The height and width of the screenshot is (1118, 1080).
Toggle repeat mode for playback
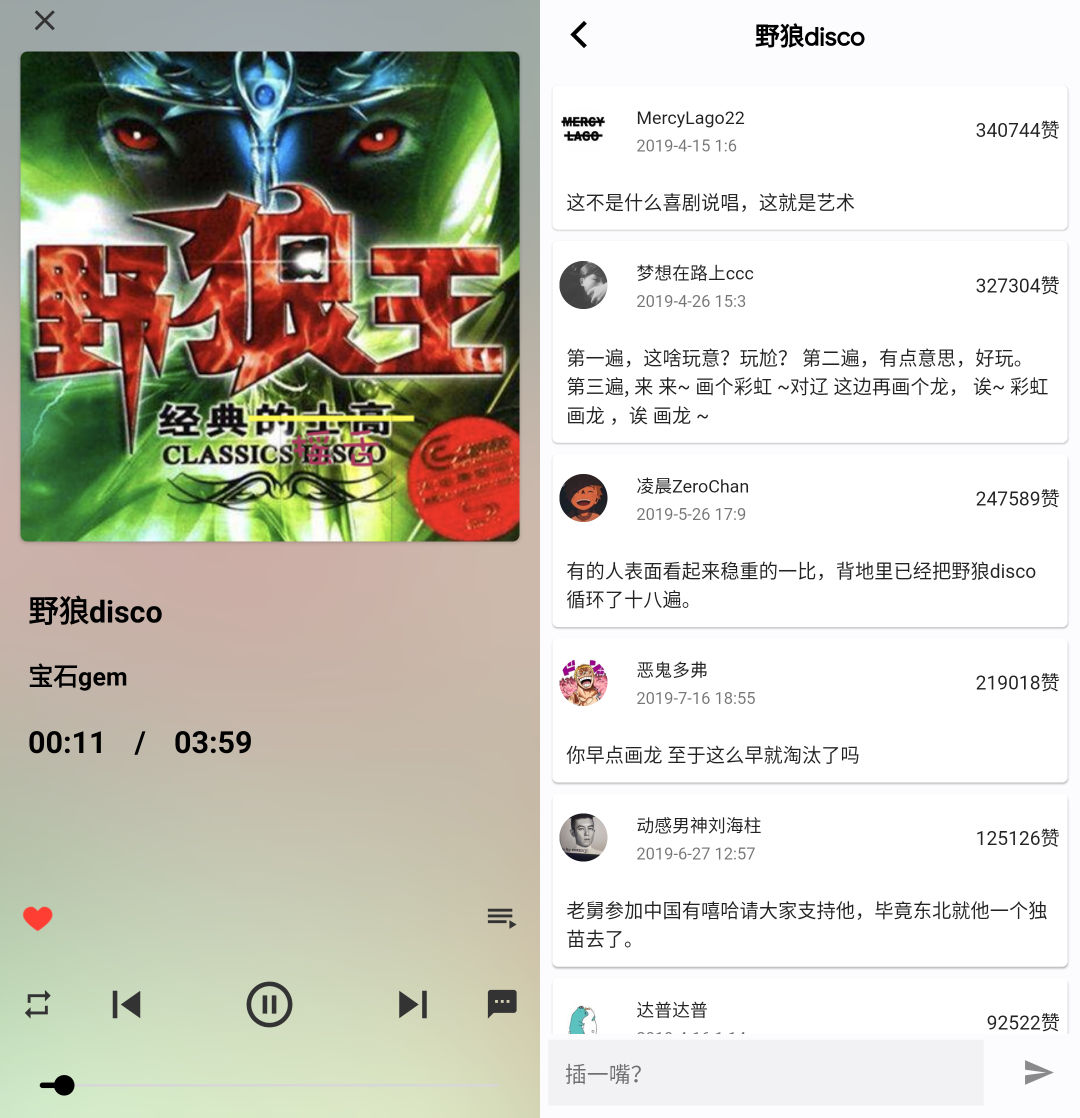click(37, 1005)
